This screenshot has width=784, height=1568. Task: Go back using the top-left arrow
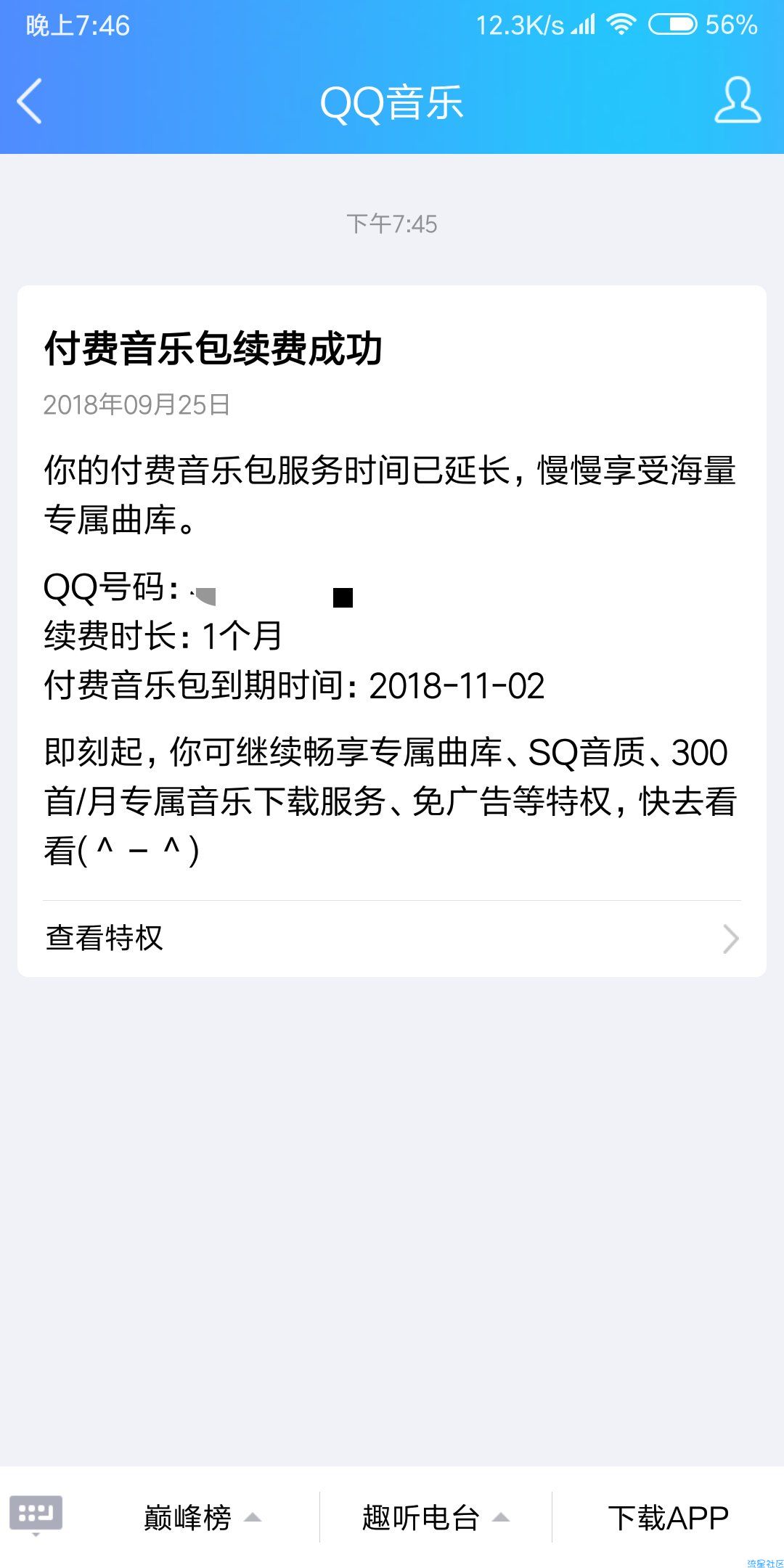tap(30, 101)
